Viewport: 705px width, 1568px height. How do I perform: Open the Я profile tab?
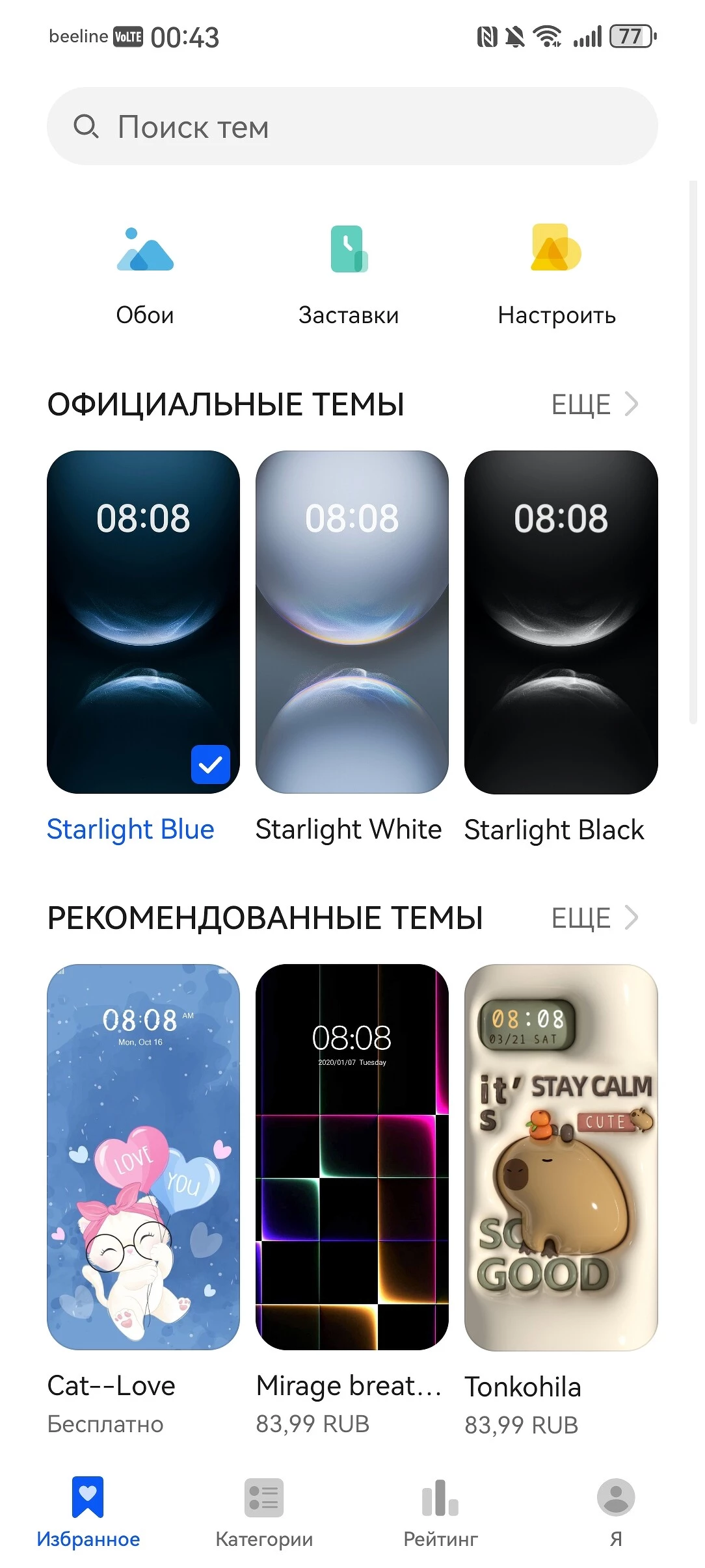pyautogui.click(x=616, y=1512)
